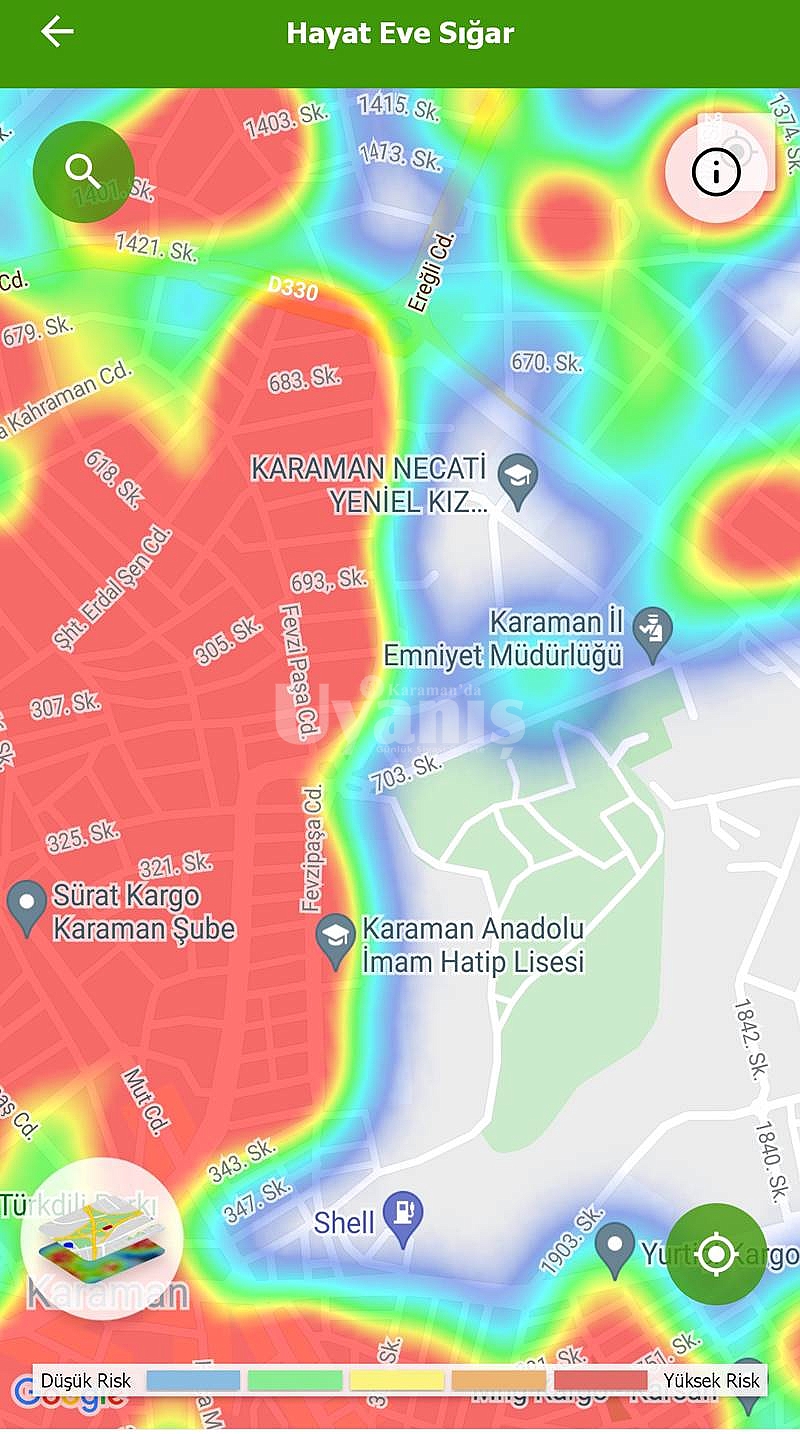Tap the Sürat Kargo Karaman Şube marker

[25, 907]
